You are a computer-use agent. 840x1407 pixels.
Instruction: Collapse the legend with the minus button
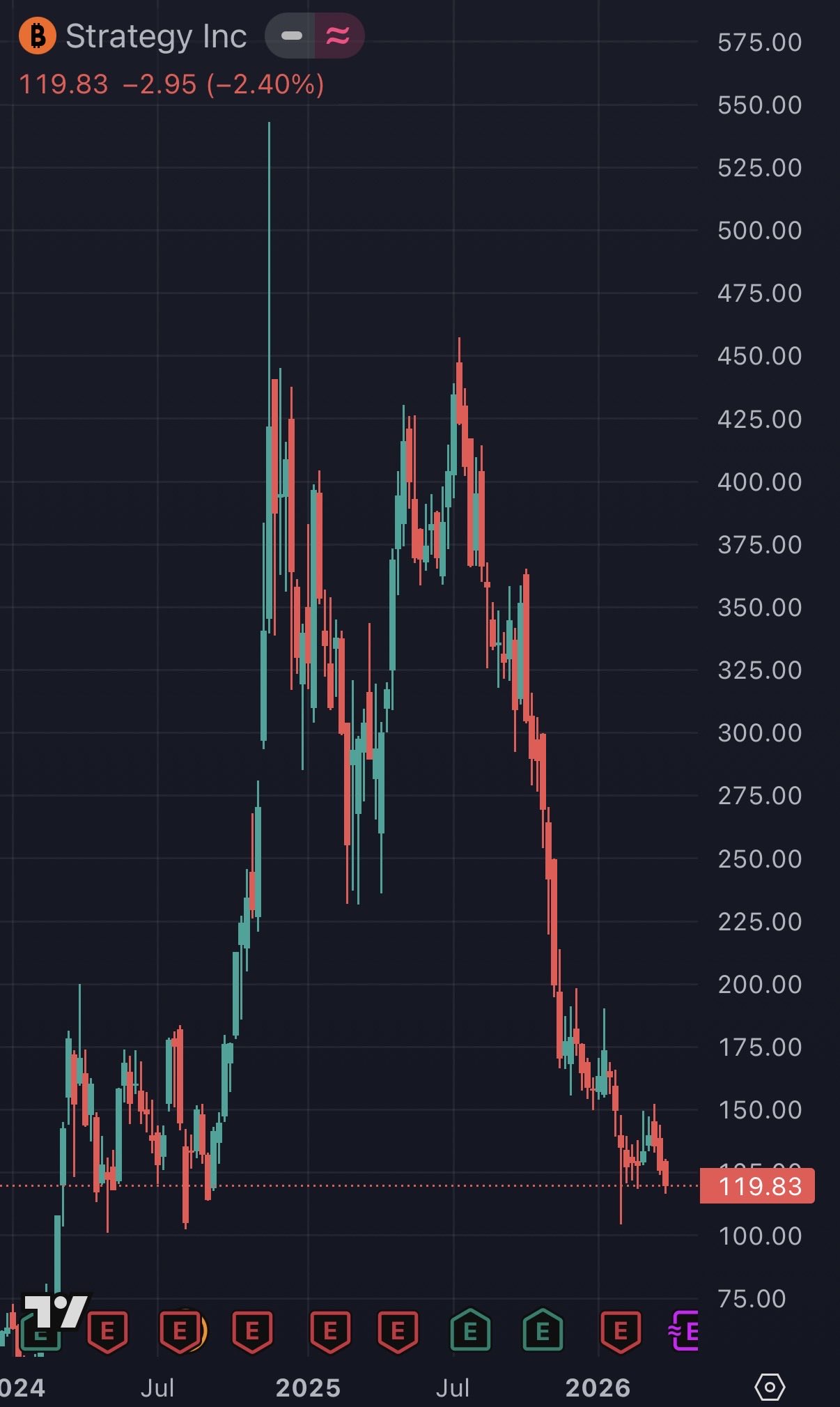coord(291,36)
